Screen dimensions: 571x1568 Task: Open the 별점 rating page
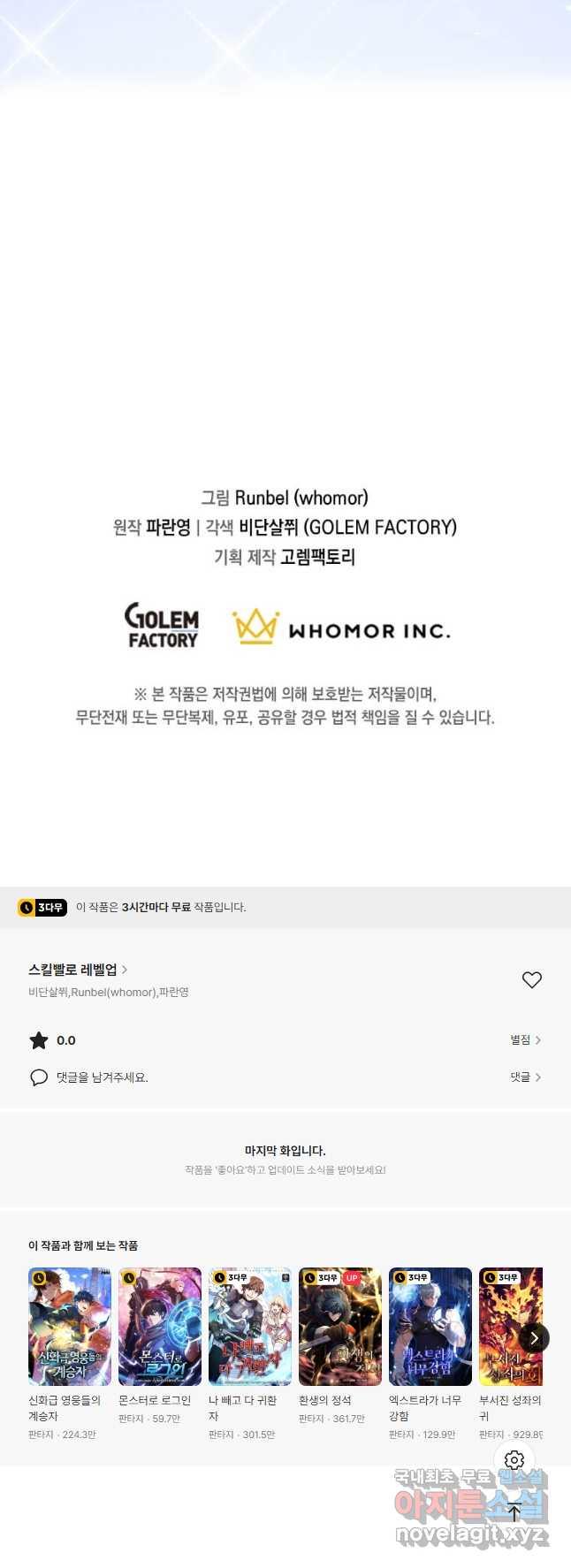(x=525, y=1040)
